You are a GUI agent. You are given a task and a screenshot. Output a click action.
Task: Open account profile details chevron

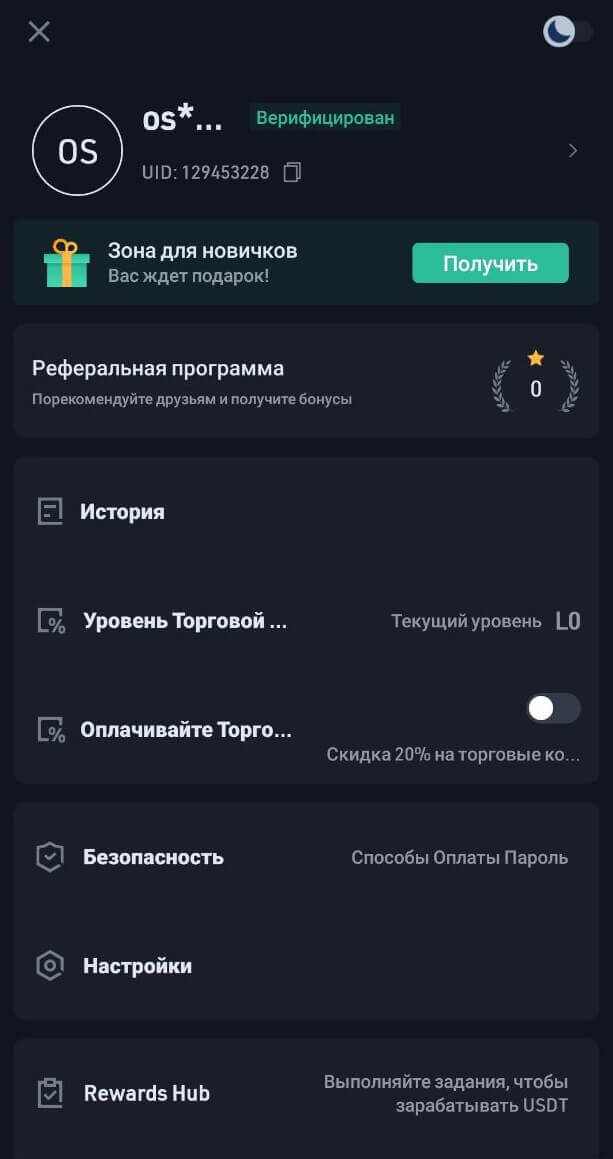click(x=573, y=151)
